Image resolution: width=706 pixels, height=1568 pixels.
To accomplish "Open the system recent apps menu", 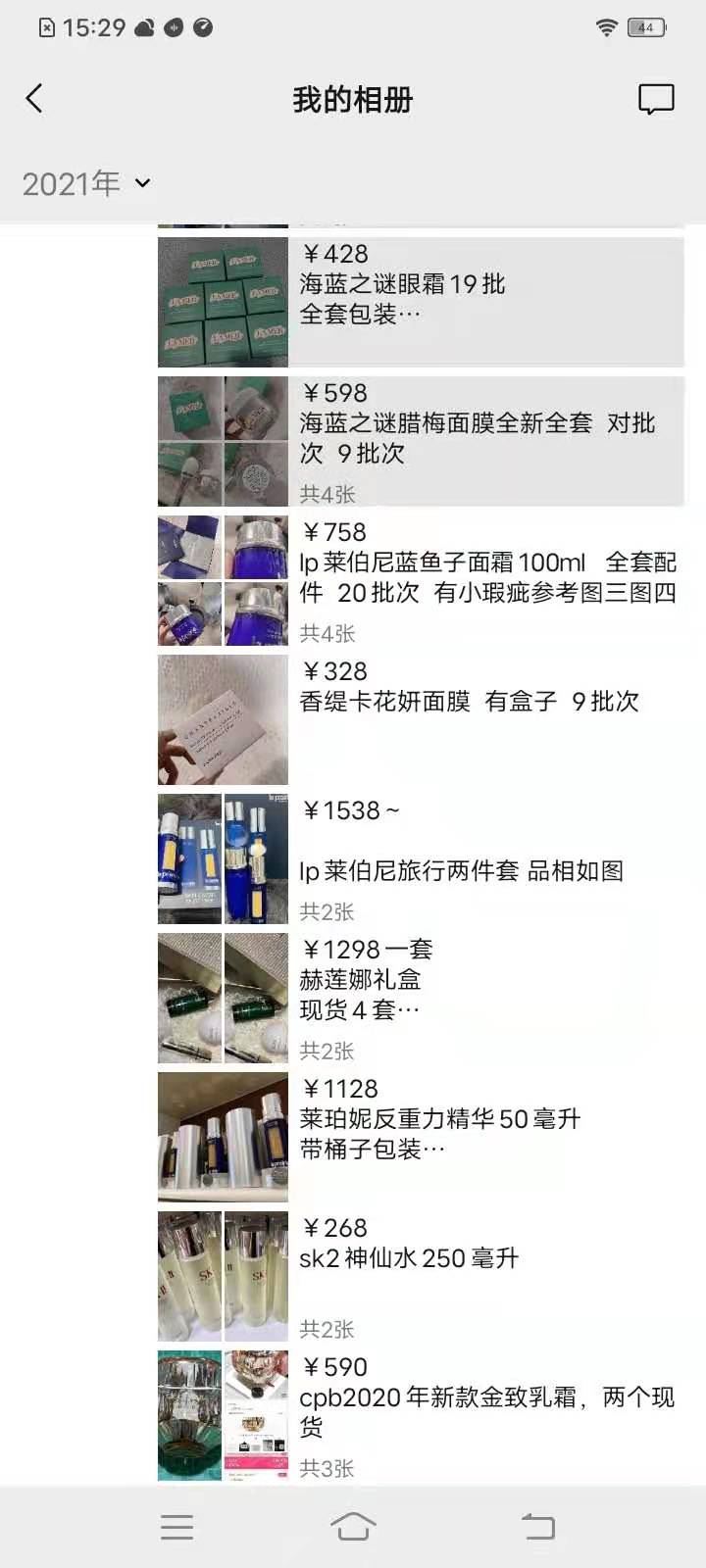I will [x=176, y=1526].
